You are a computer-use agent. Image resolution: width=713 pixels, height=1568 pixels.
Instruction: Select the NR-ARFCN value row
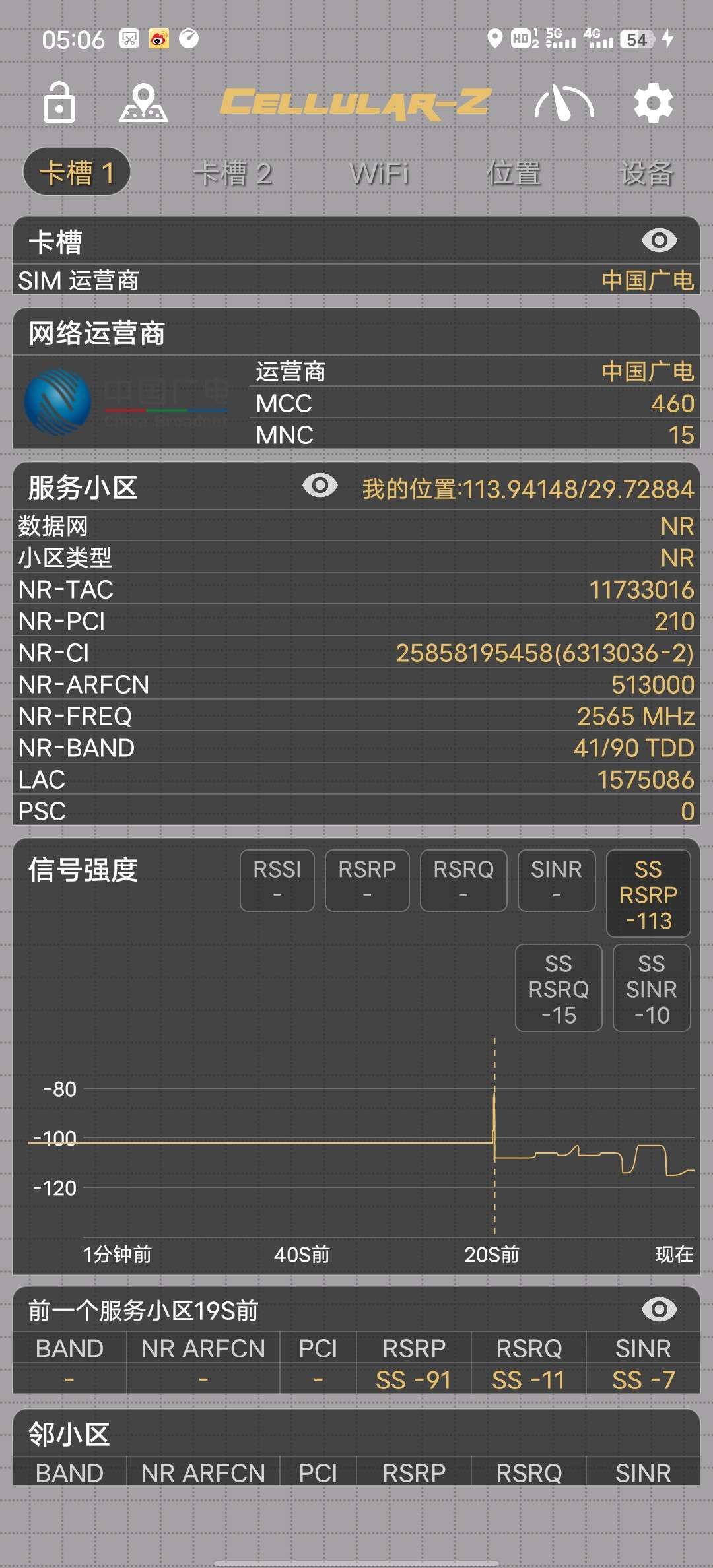click(x=356, y=685)
